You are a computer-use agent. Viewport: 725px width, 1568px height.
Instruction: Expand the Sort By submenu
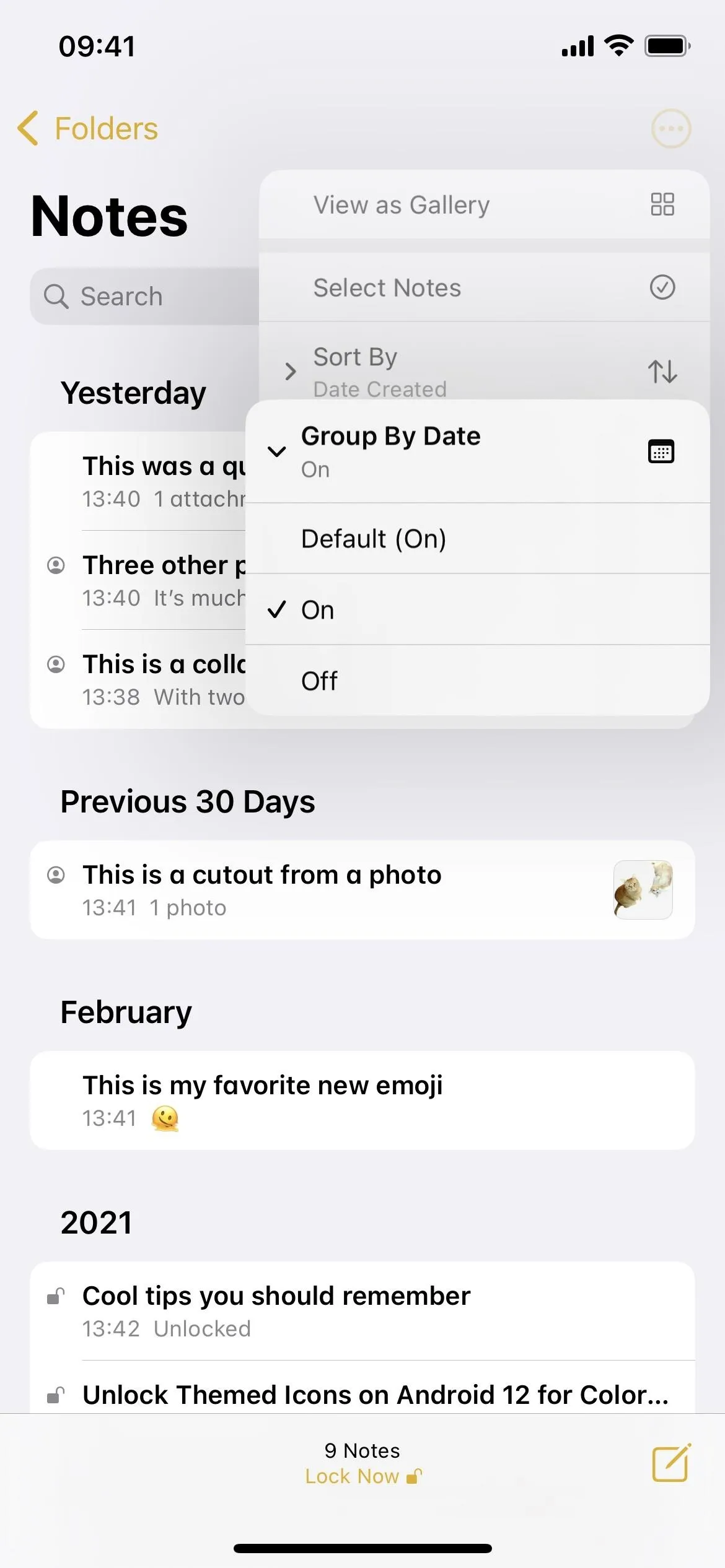tap(484, 372)
